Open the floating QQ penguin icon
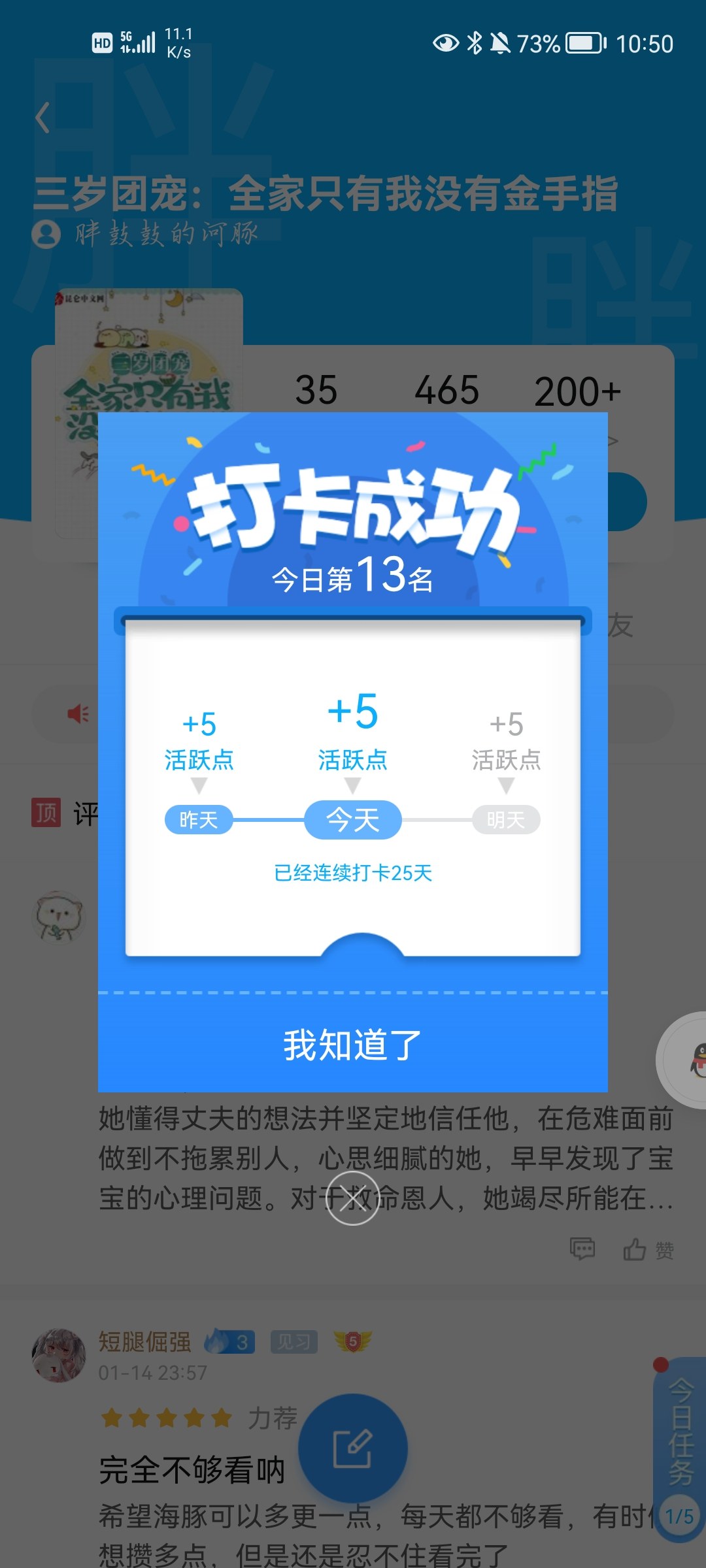 coord(683,1060)
